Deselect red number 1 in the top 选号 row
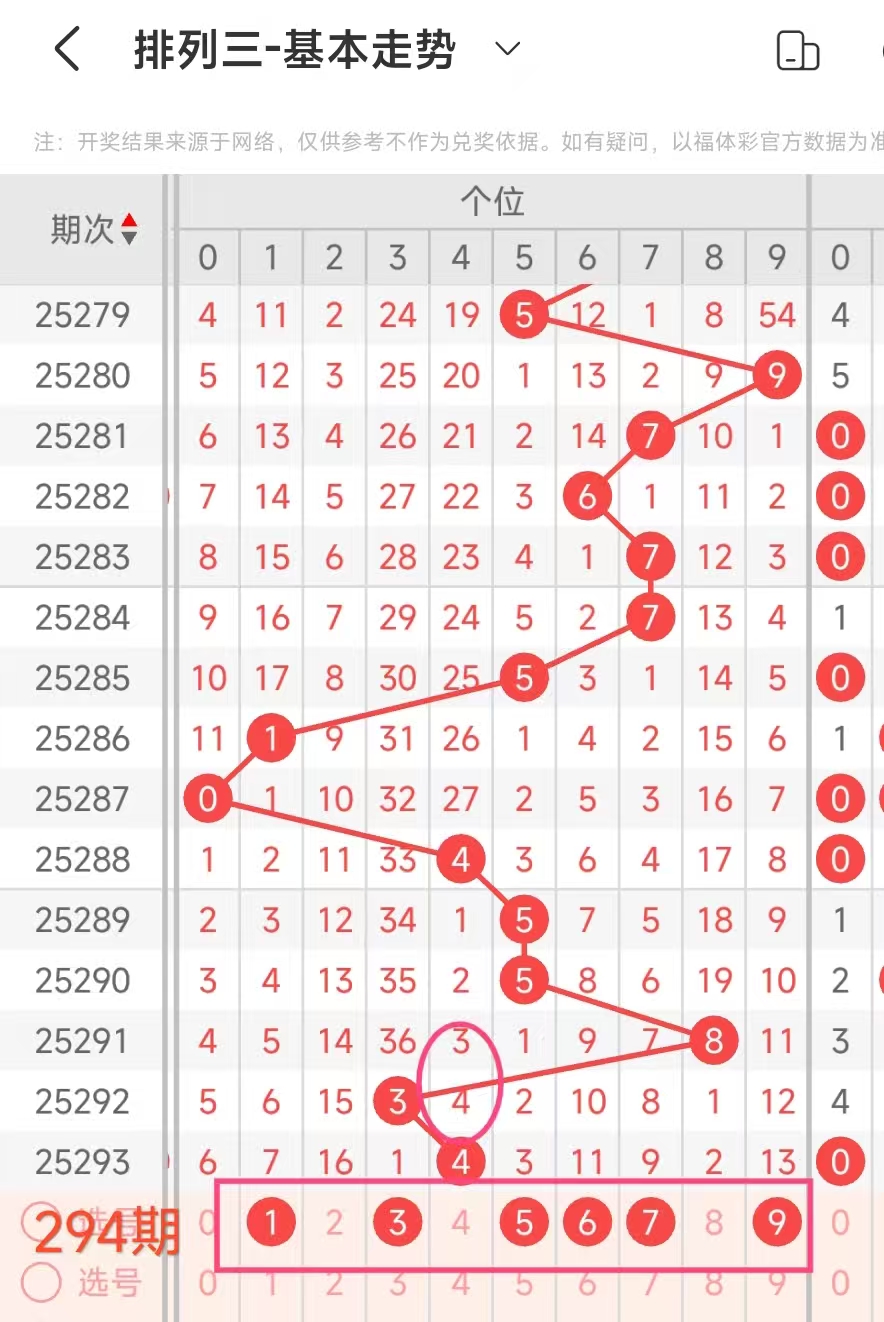The height and width of the screenshot is (1322, 884). [x=271, y=1222]
